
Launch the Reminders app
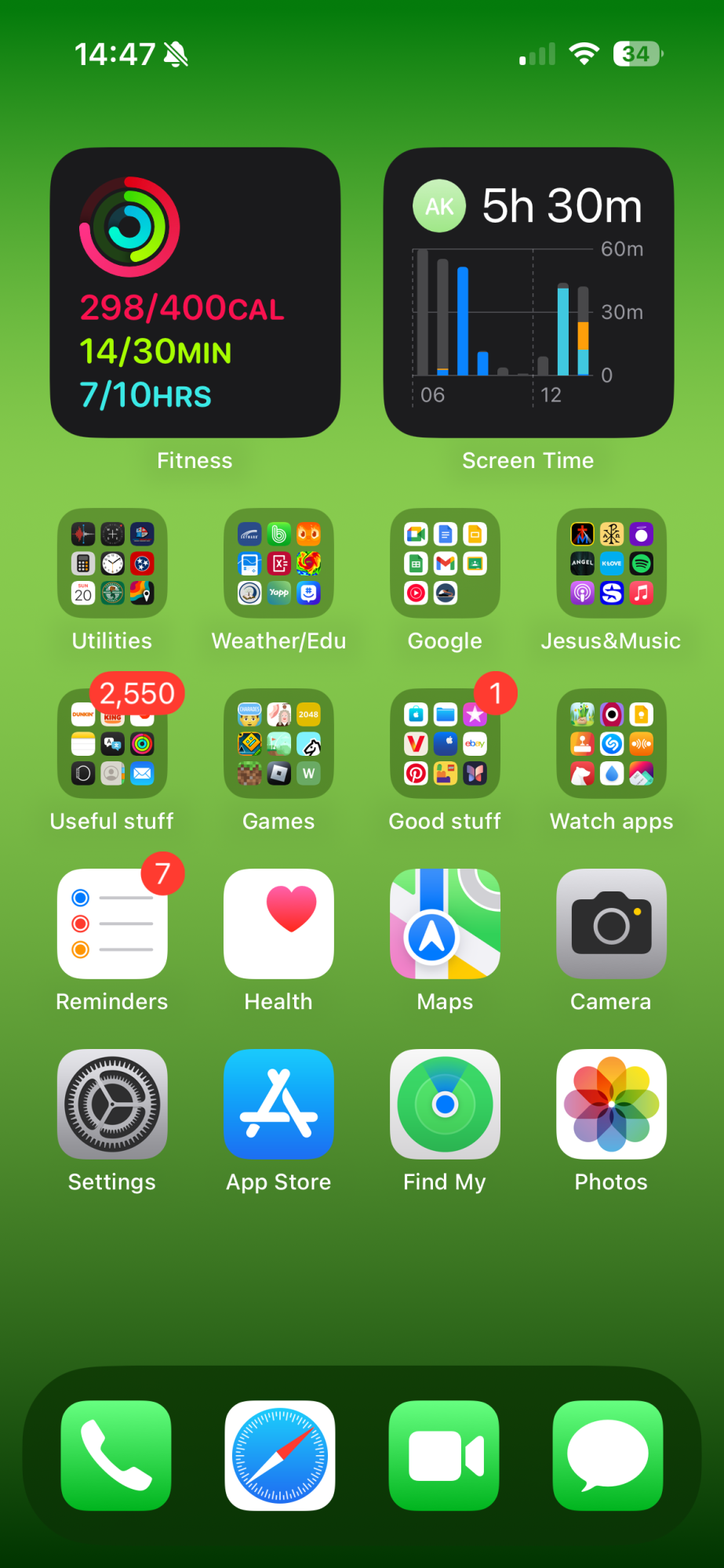pos(112,924)
